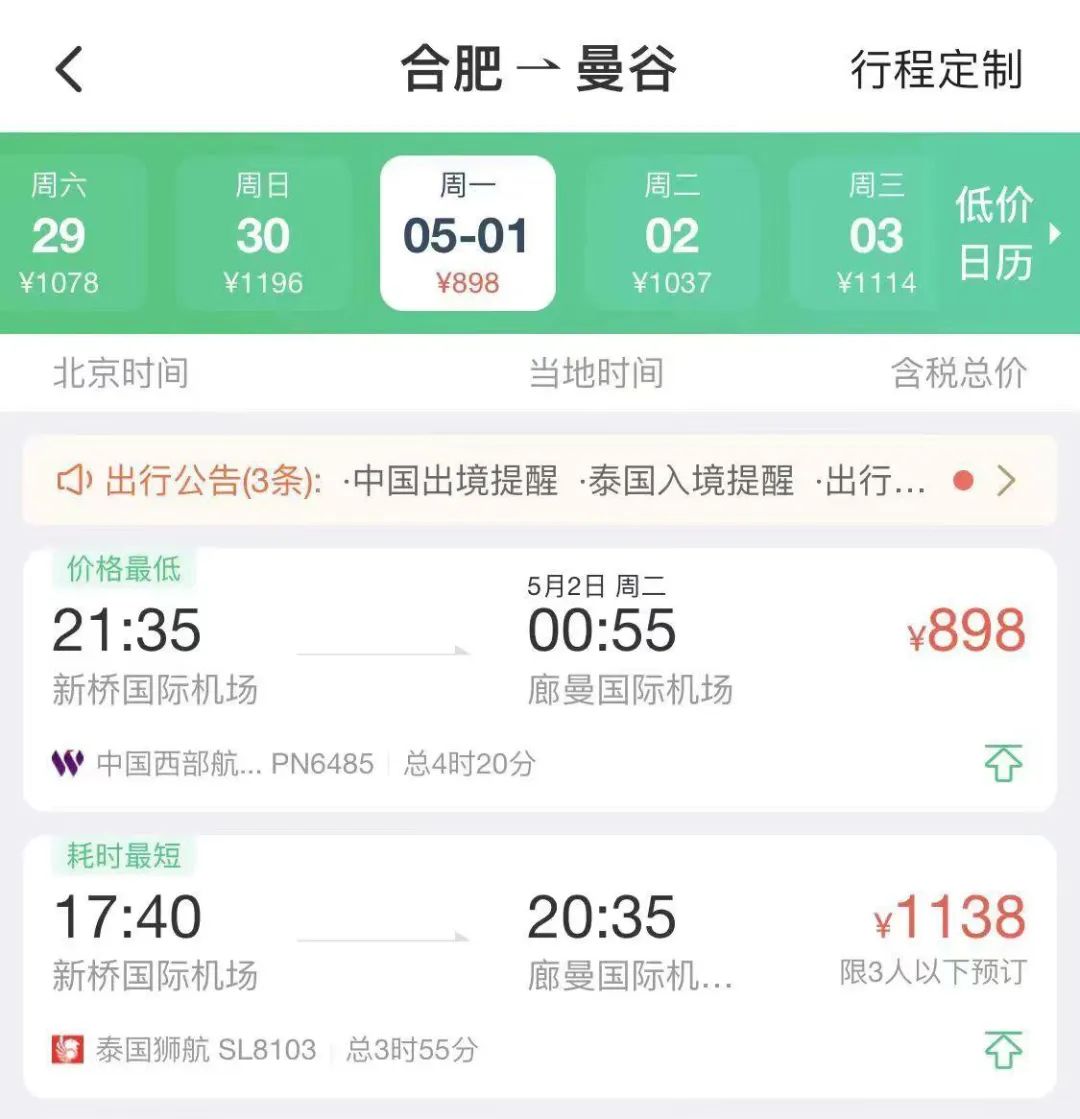Select Sunday 30 date ¥1196
The height and width of the screenshot is (1119, 1080).
click(263, 234)
